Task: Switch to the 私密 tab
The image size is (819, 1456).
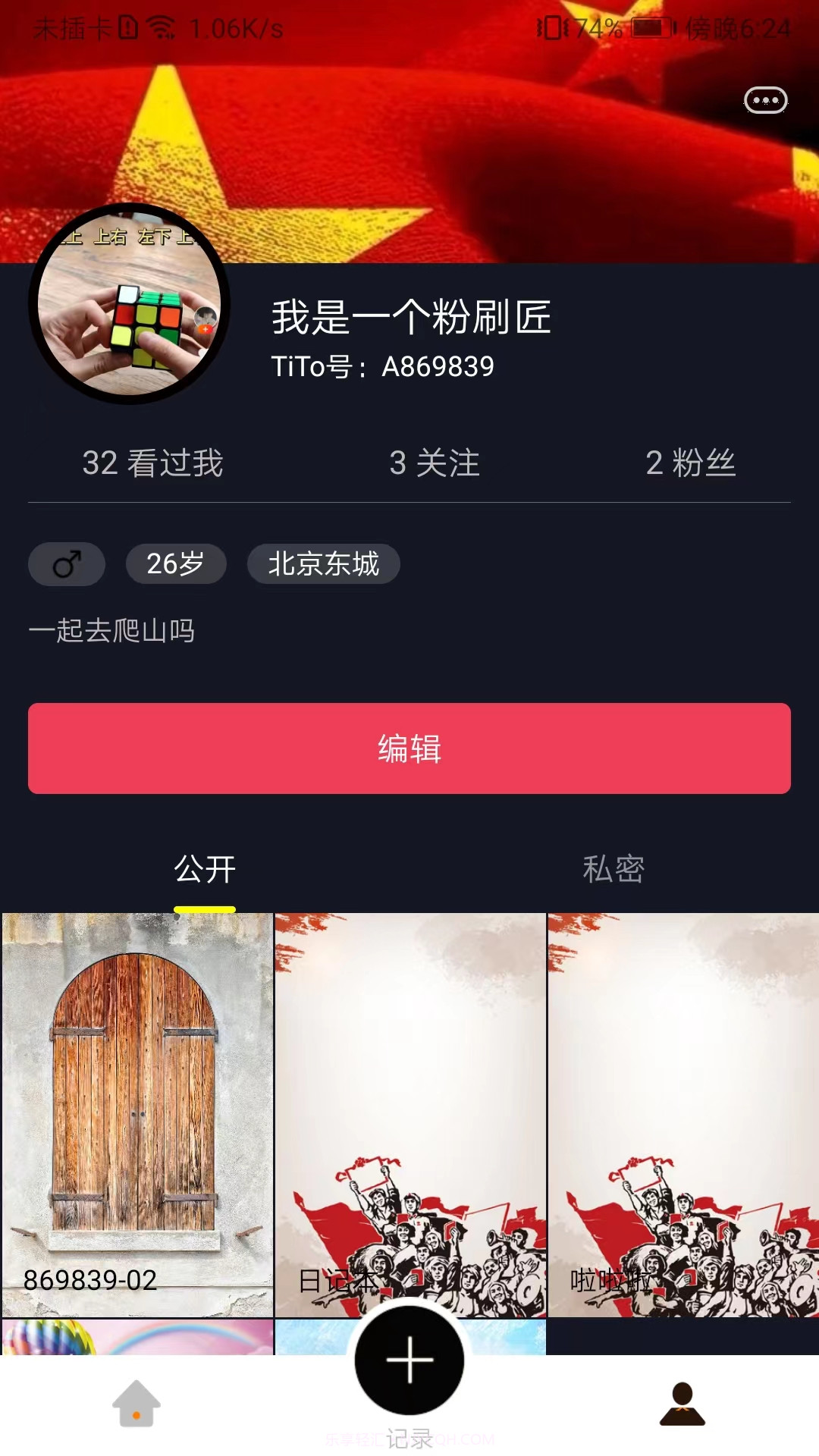Action: coord(614,868)
